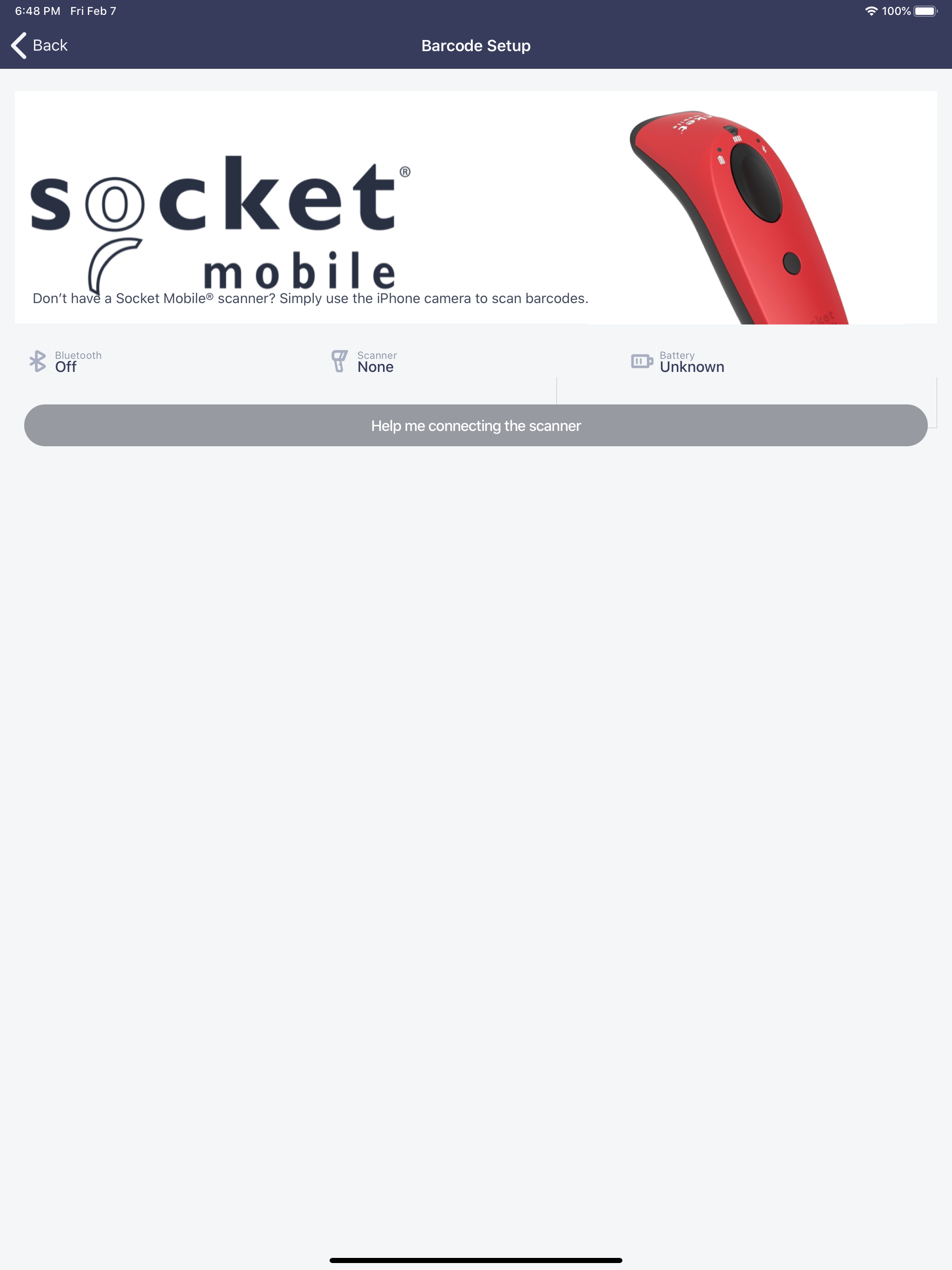Select the Barcode Setup title
This screenshot has height=1270, width=952.
[x=476, y=45]
